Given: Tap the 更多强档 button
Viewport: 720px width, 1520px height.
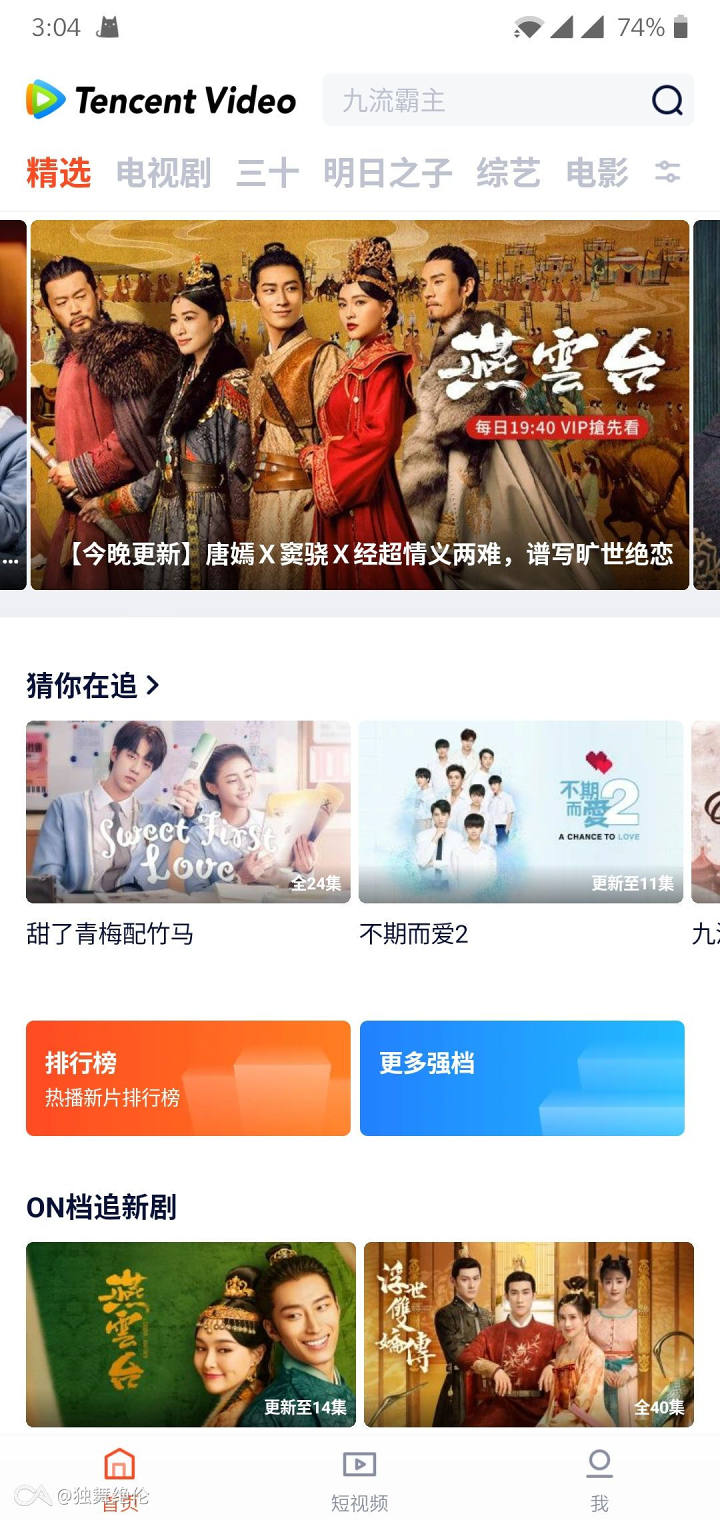Looking at the screenshot, I should pos(521,1078).
